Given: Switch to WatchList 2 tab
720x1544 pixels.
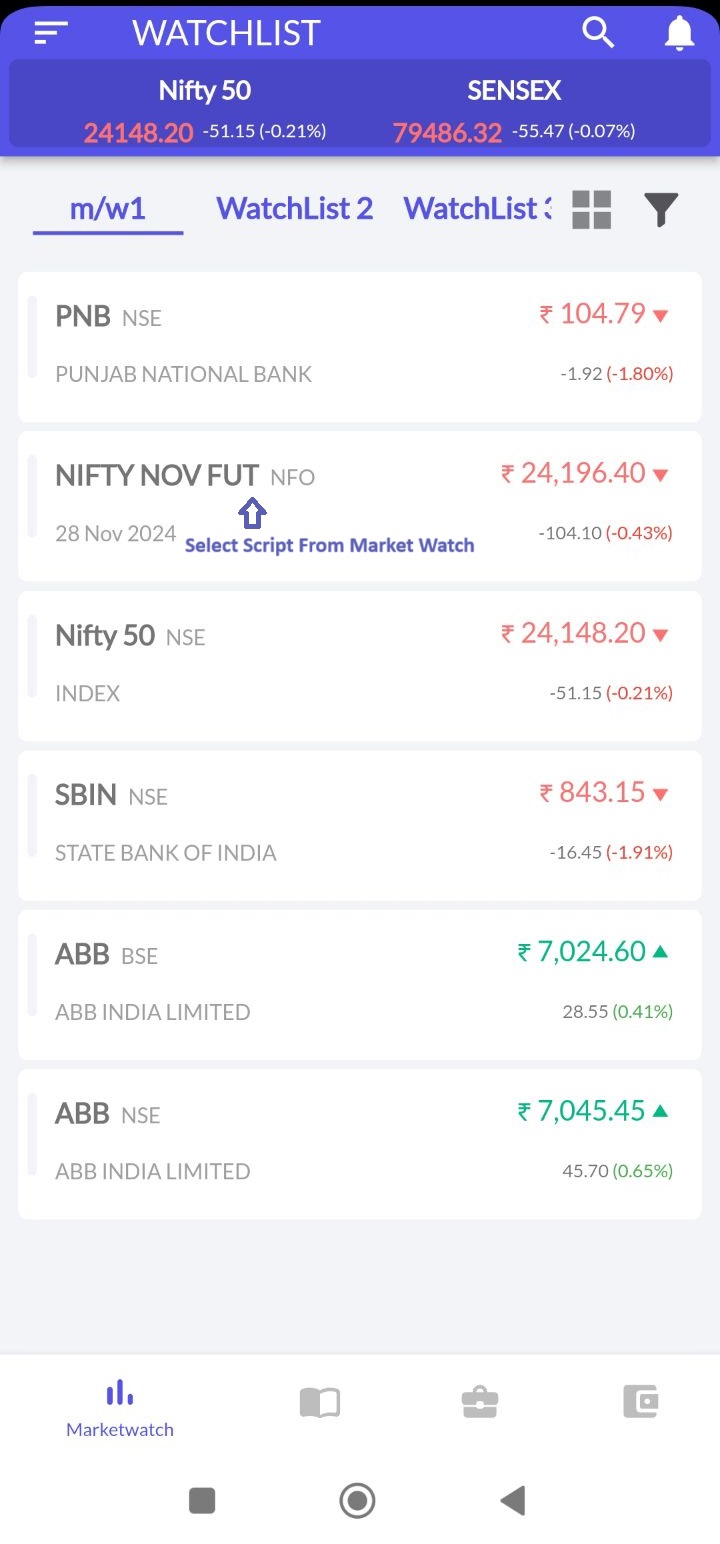Looking at the screenshot, I should (294, 209).
